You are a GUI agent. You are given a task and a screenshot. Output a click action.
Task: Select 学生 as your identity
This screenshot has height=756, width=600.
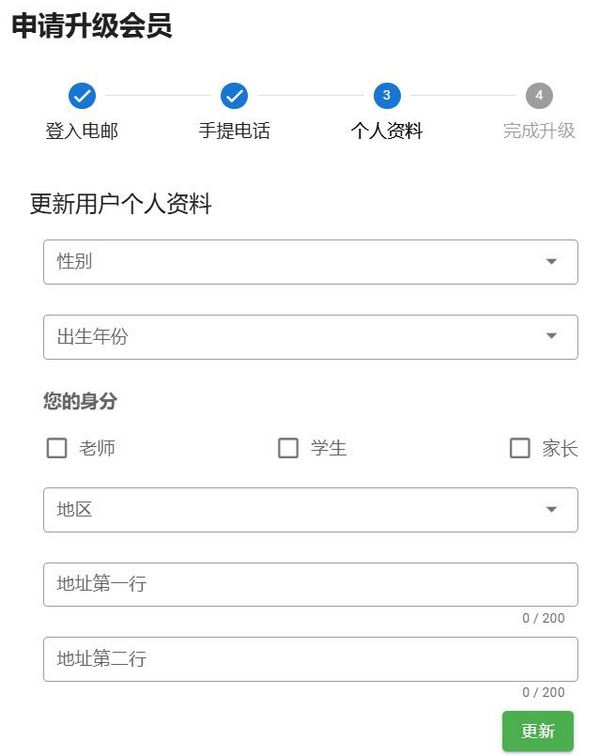pyautogui.click(x=288, y=448)
